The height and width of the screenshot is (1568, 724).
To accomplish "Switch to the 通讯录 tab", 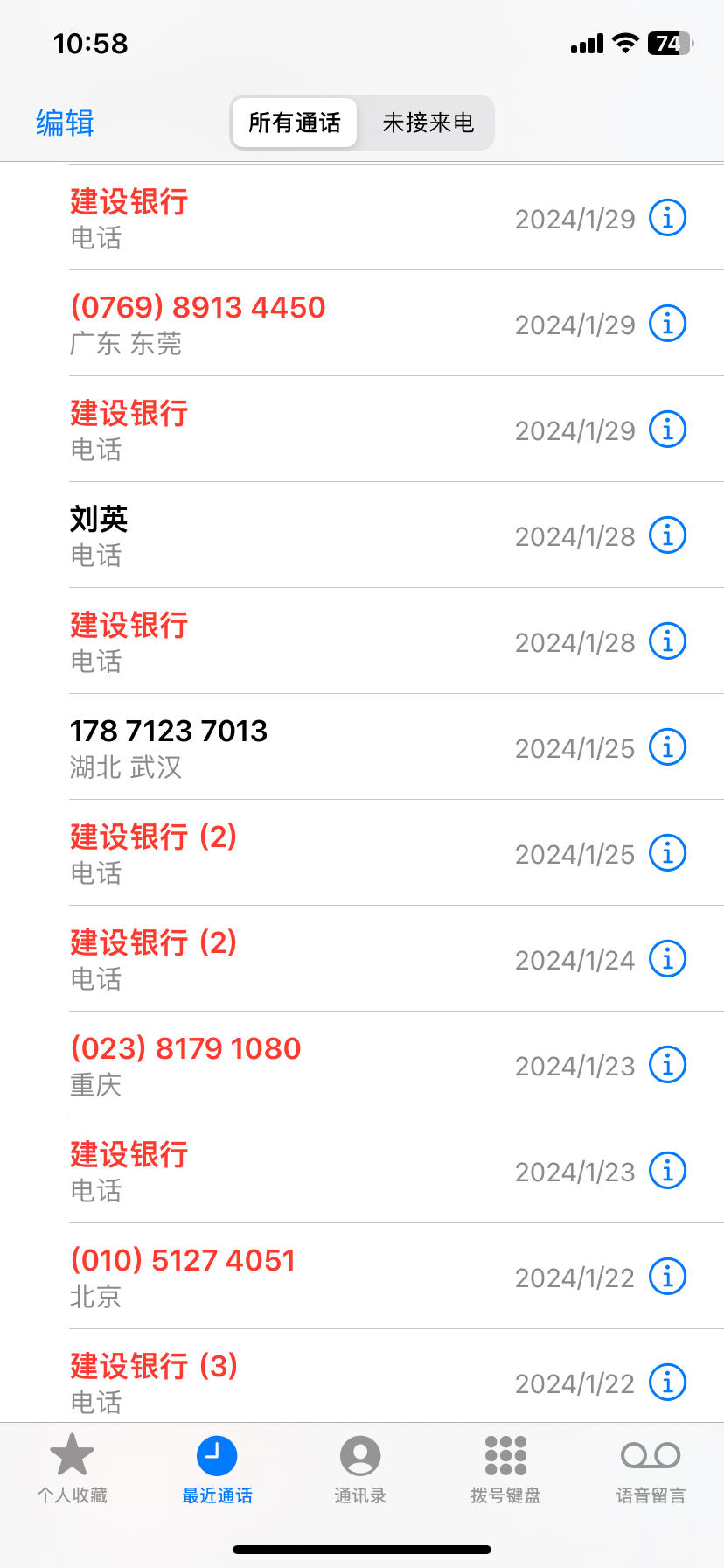I will click(360, 1469).
